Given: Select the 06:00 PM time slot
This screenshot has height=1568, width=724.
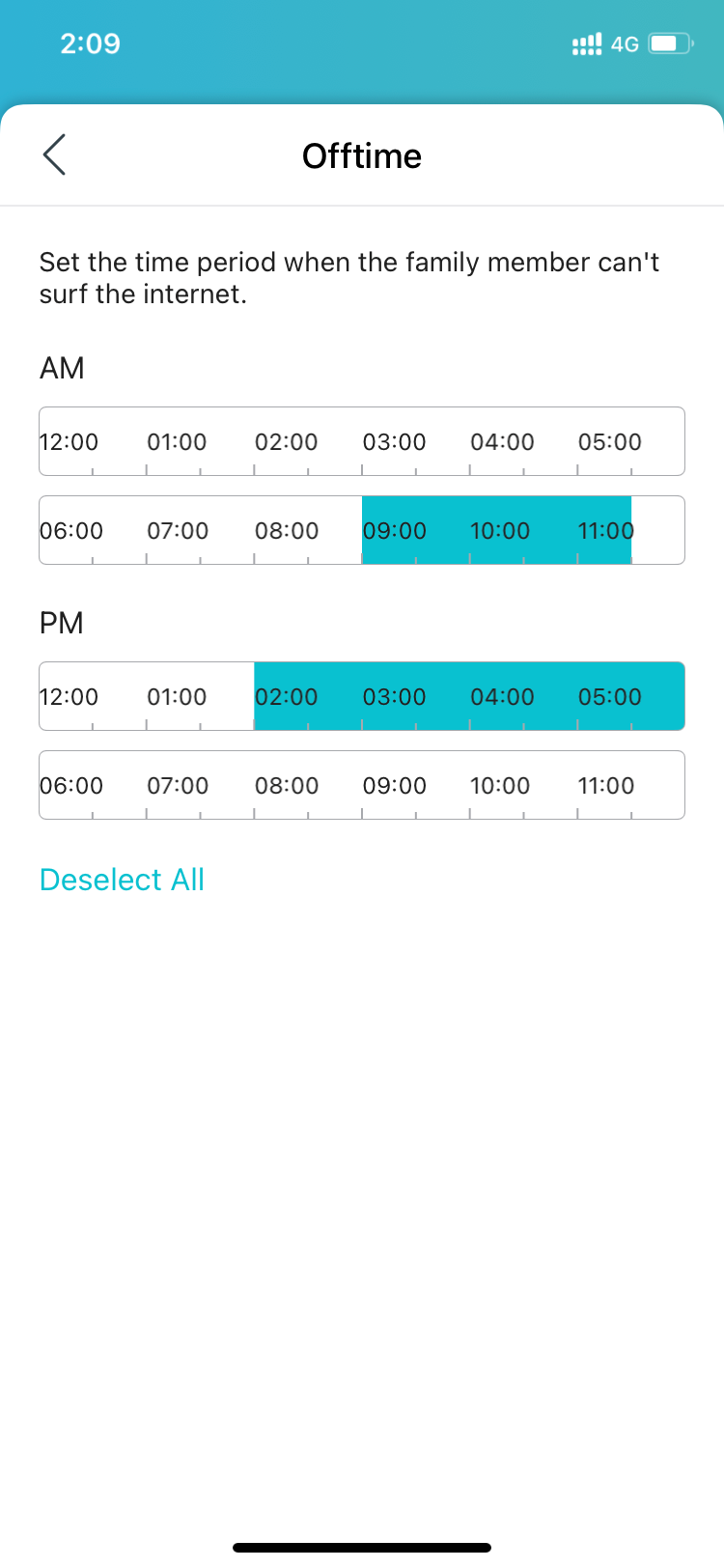Looking at the screenshot, I should tap(92, 785).
